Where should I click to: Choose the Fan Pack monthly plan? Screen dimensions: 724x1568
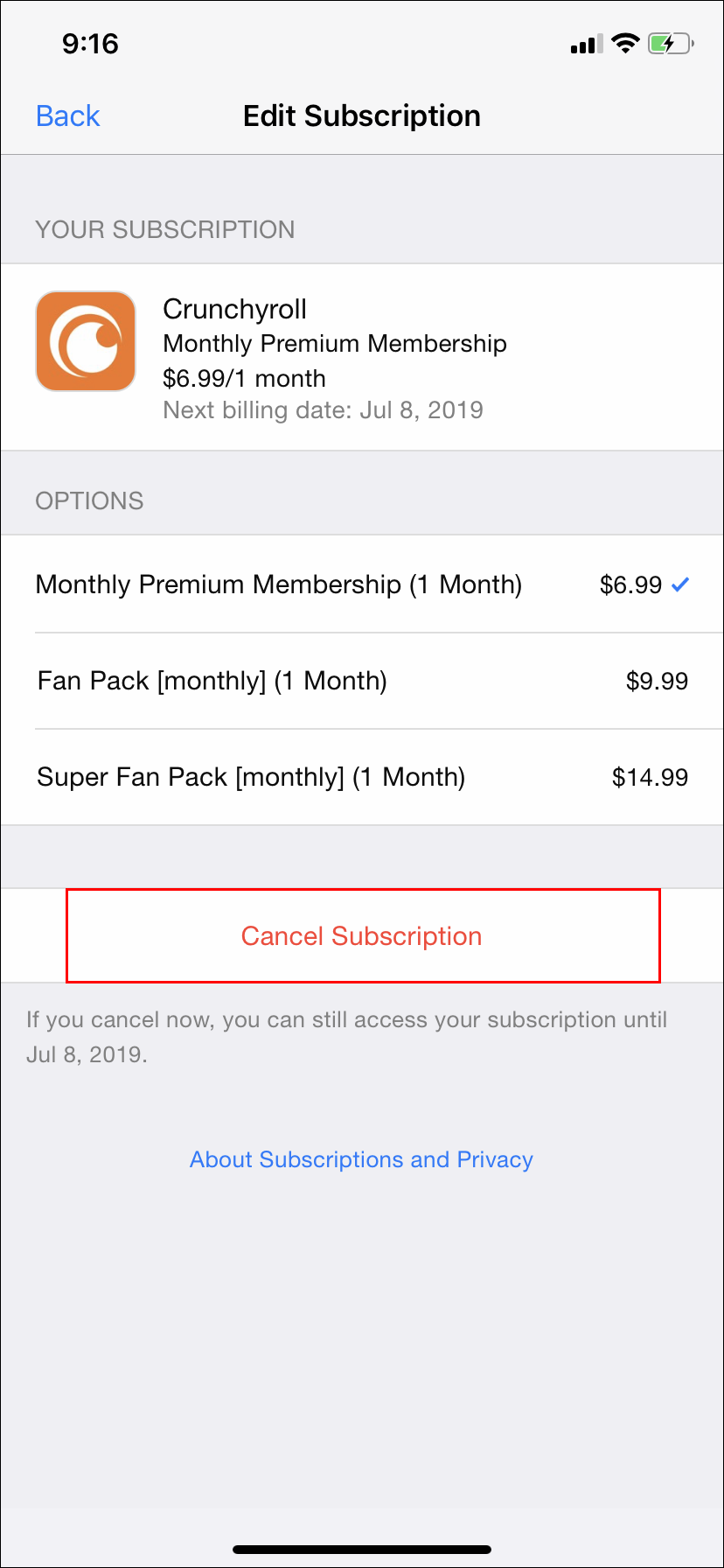362,681
